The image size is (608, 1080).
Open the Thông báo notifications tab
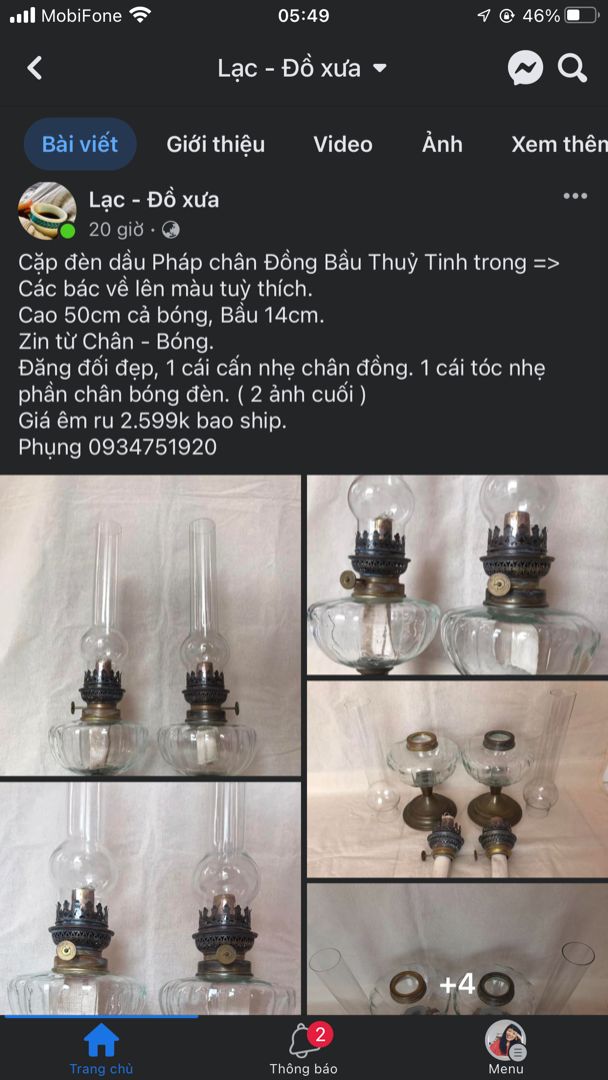(304, 1049)
